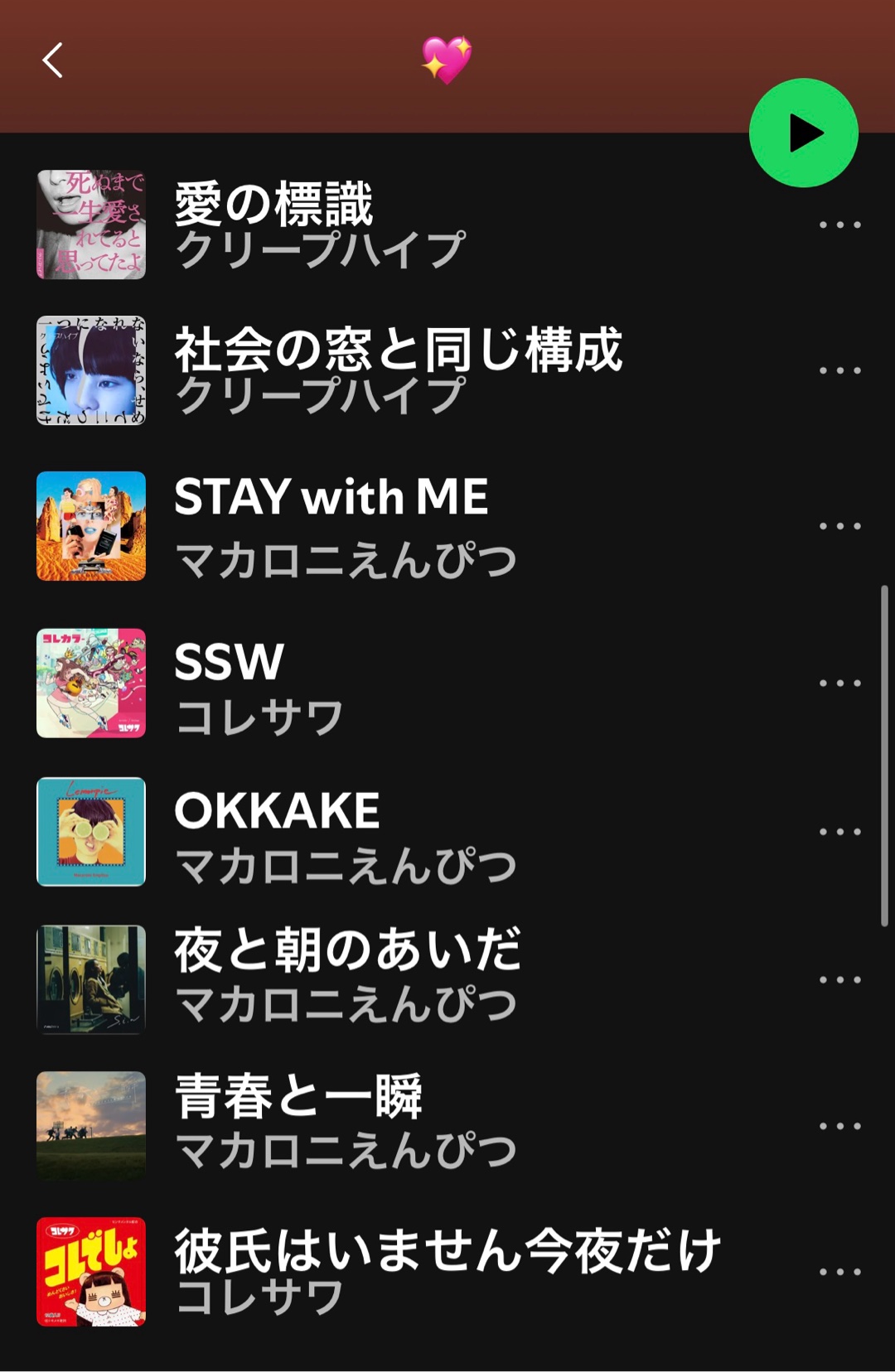Open options for 夜と朝のあいだ
This screenshot has width=895, height=1372.
point(839,980)
